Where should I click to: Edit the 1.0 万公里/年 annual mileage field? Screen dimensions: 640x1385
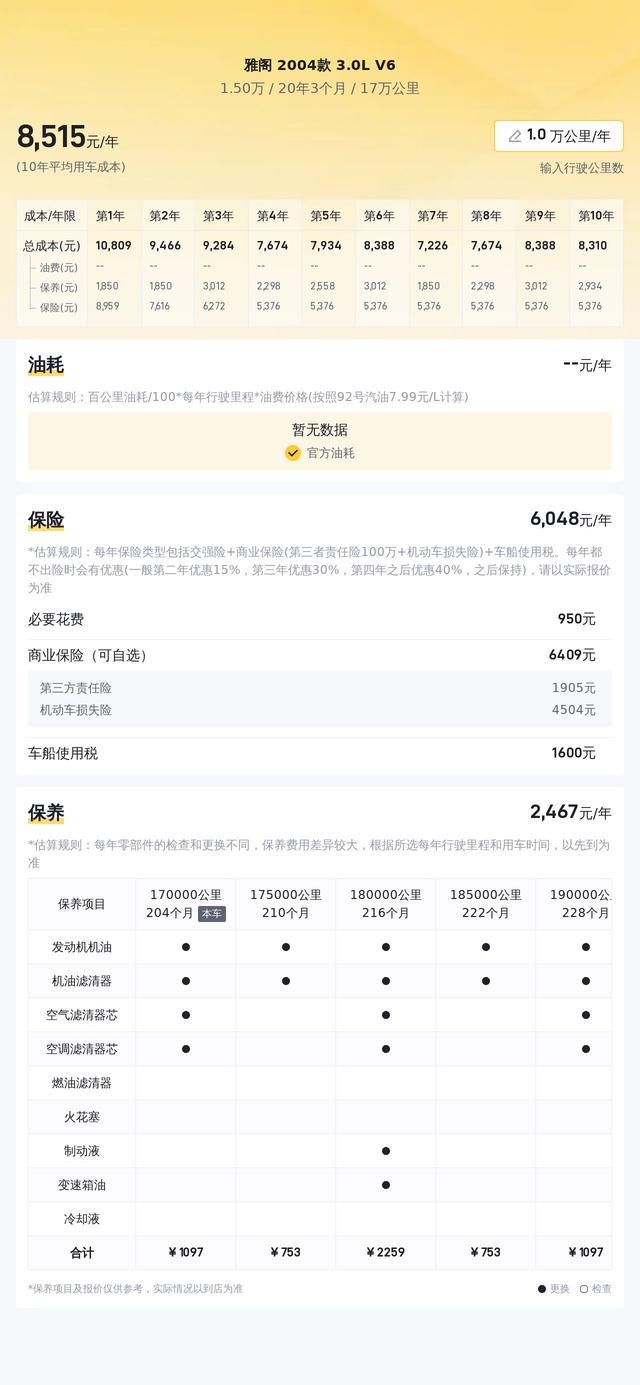point(558,136)
